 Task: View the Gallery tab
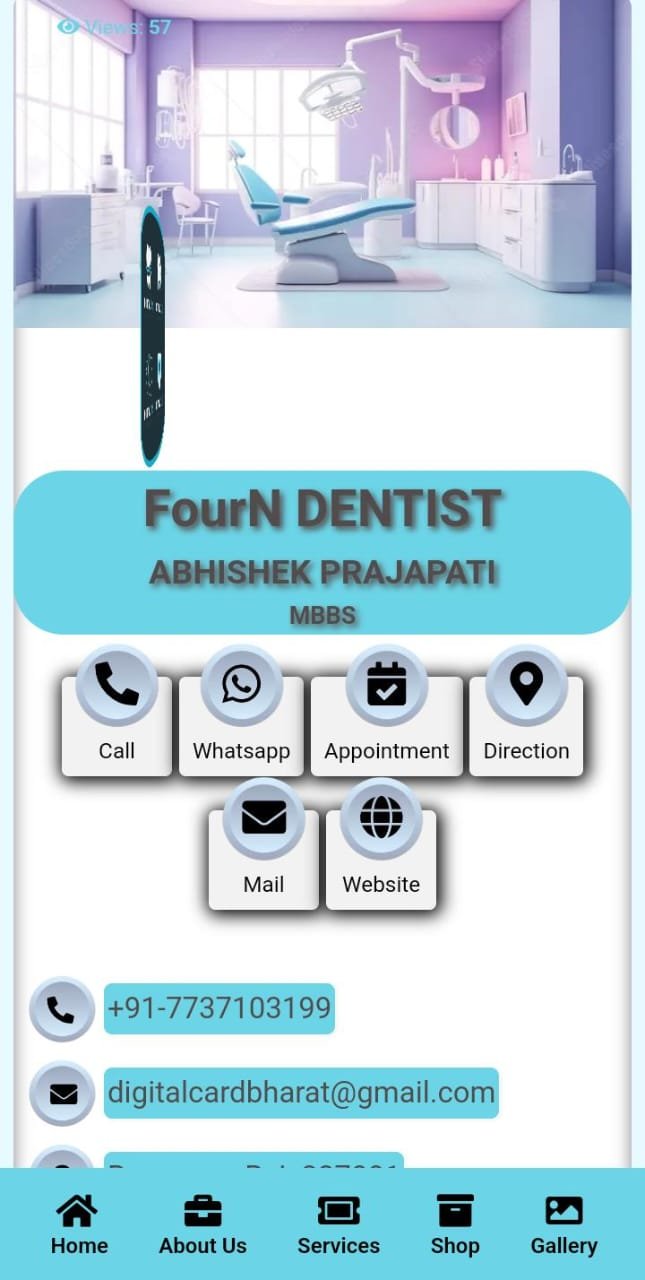[563, 1225]
